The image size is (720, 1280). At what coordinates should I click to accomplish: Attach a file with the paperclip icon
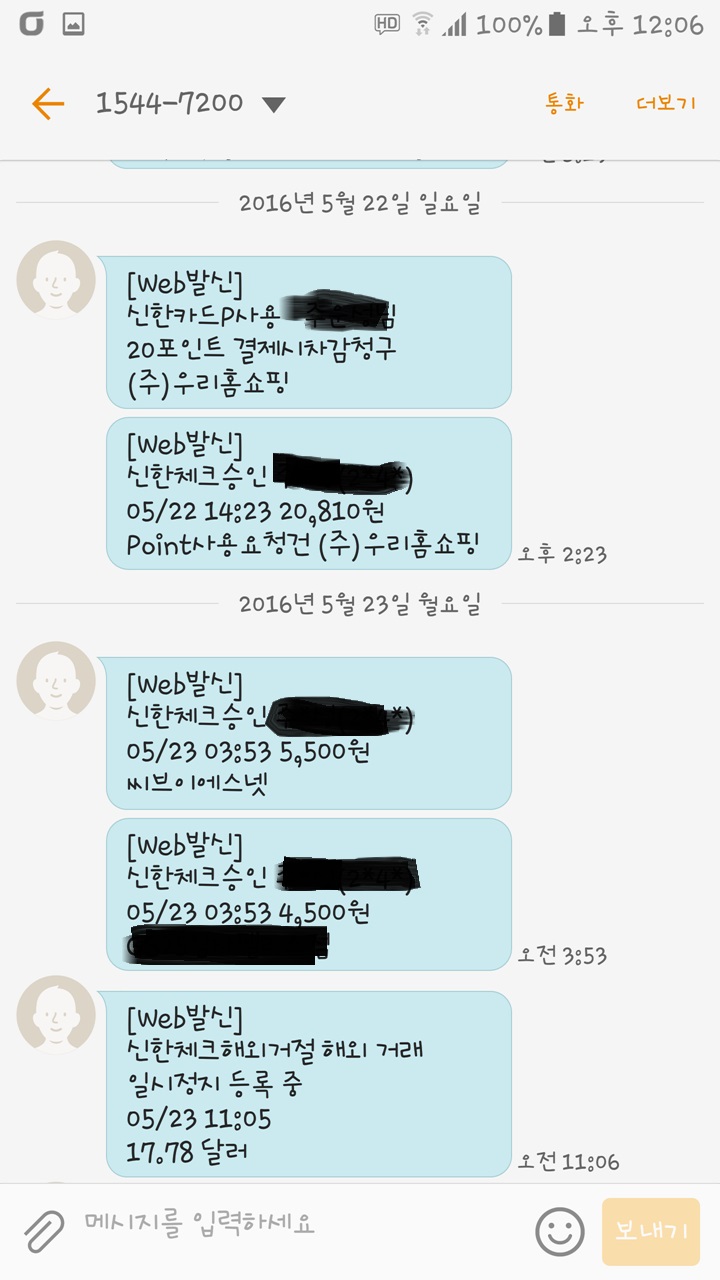tap(43, 1232)
